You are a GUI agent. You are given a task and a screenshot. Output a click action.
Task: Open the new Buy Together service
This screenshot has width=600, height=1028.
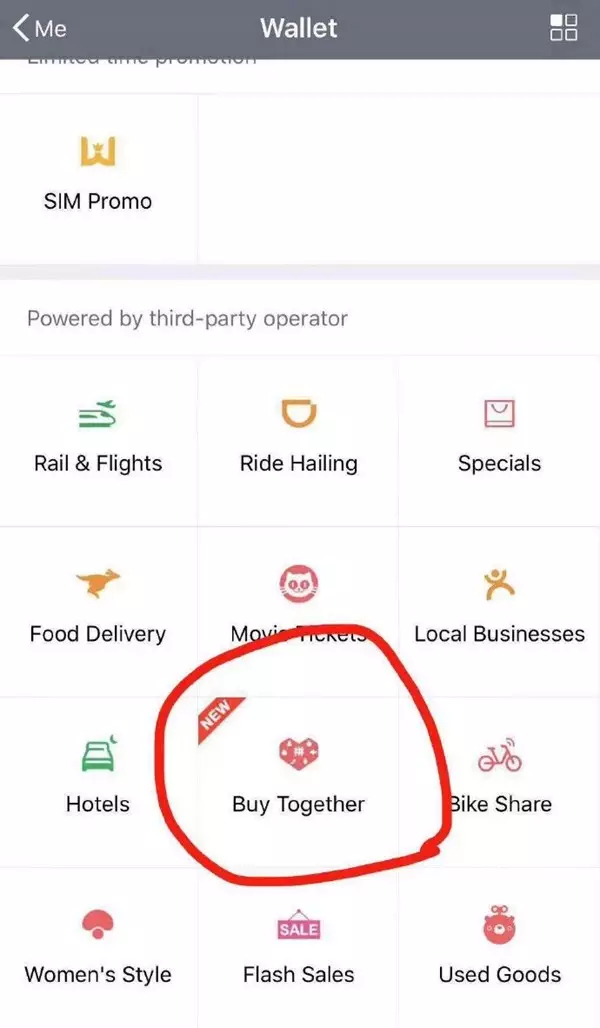(298, 777)
